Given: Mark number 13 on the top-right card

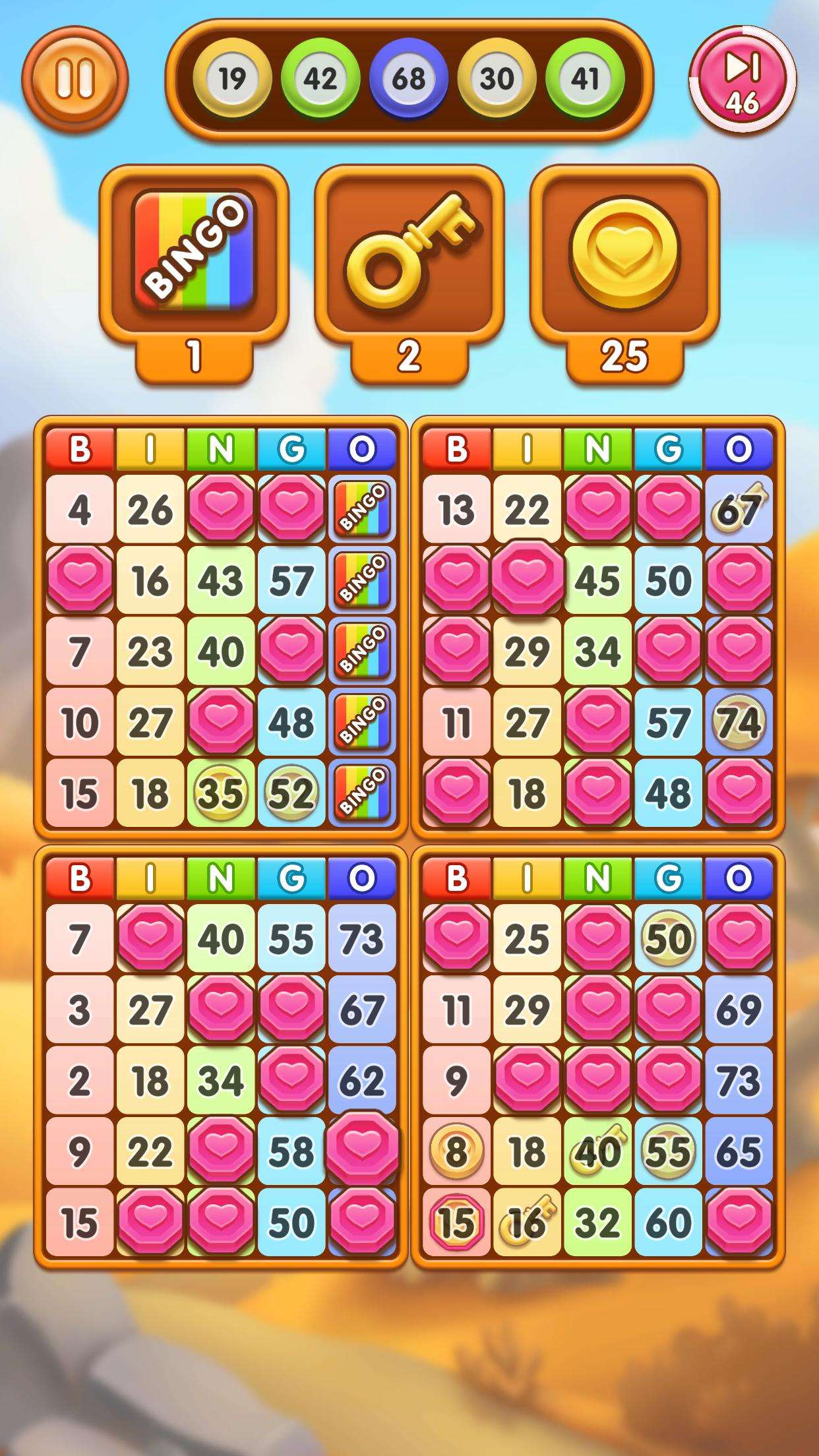Looking at the screenshot, I should [x=456, y=510].
